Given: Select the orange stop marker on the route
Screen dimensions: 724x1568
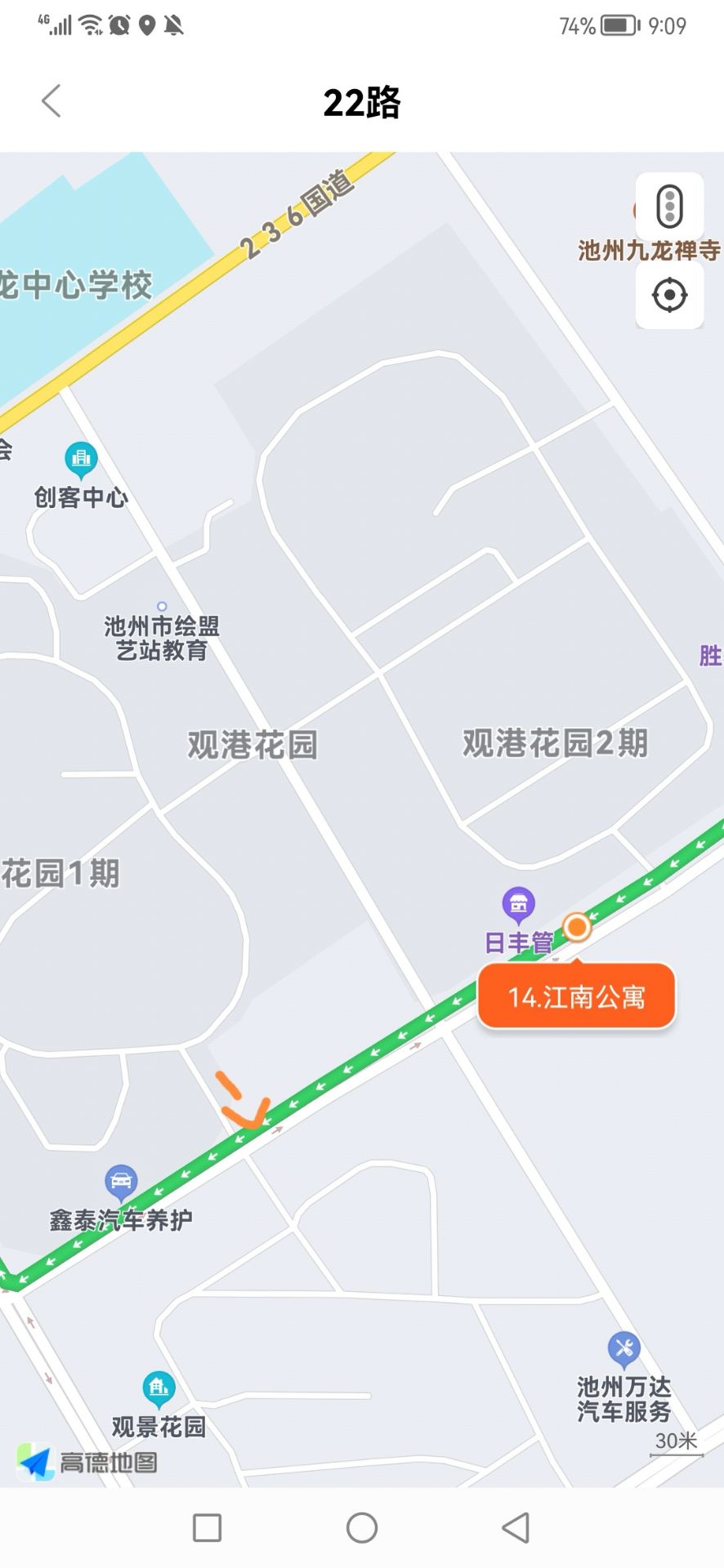Looking at the screenshot, I should (x=577, y=928).
